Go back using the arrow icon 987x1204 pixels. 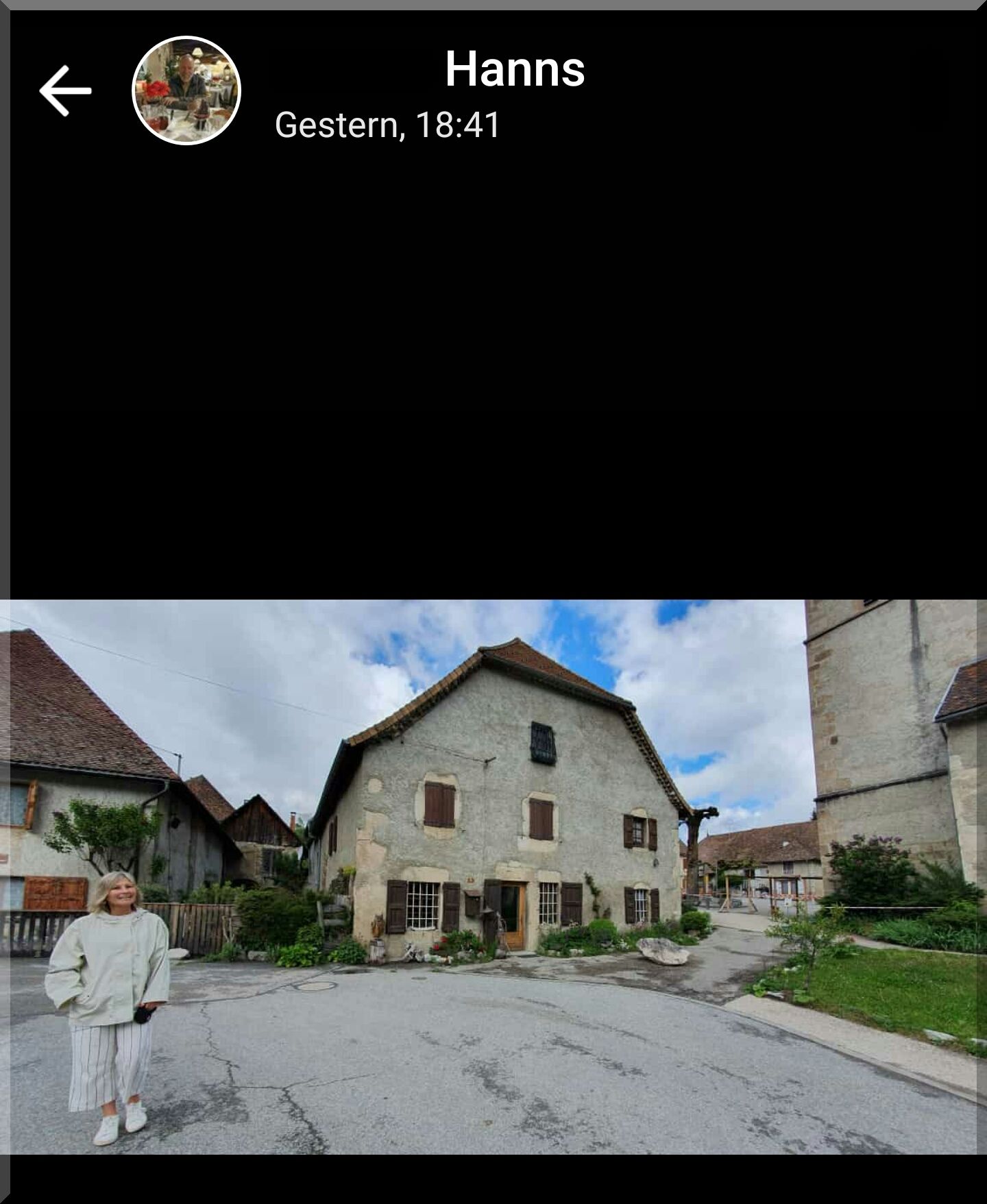(x=65, y=90)
